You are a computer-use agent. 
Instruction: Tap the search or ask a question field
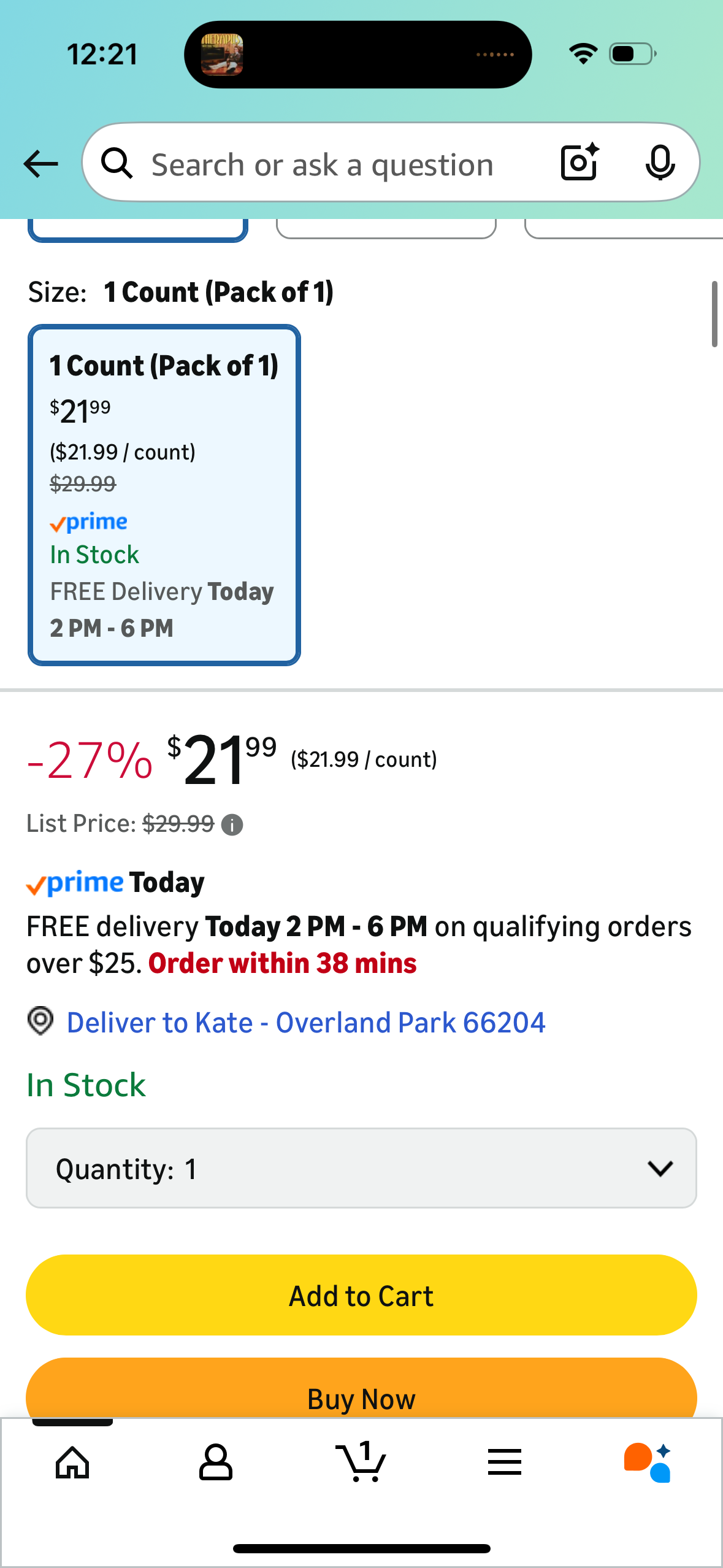[322, 164]
